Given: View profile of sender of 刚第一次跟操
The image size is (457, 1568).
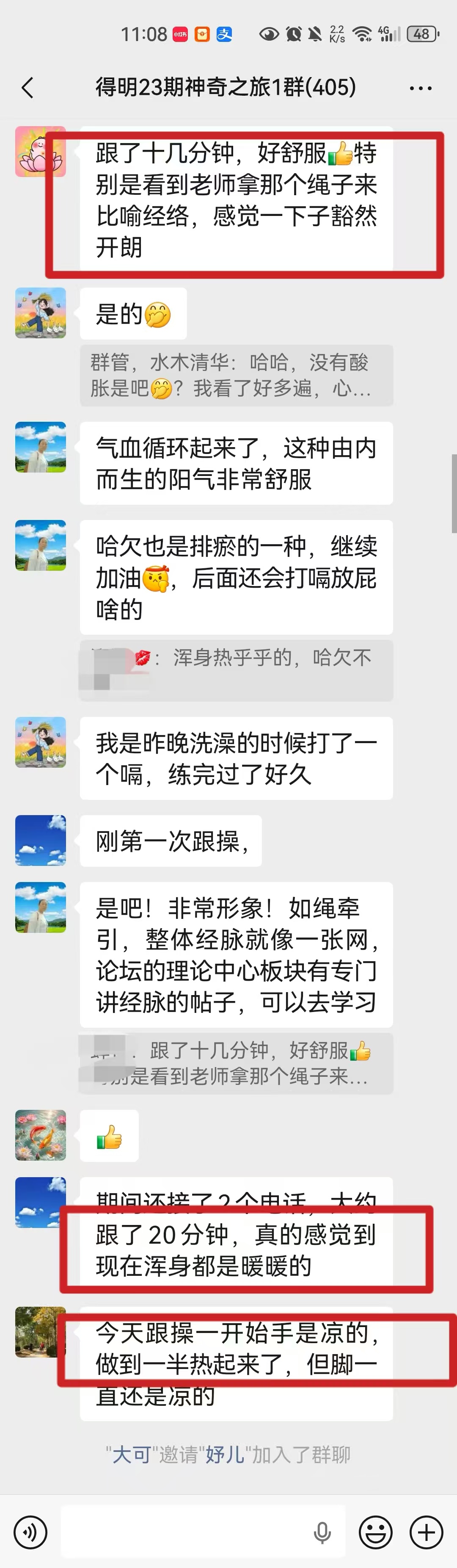Looking at the screenshot, I should [x=41, y=840].
